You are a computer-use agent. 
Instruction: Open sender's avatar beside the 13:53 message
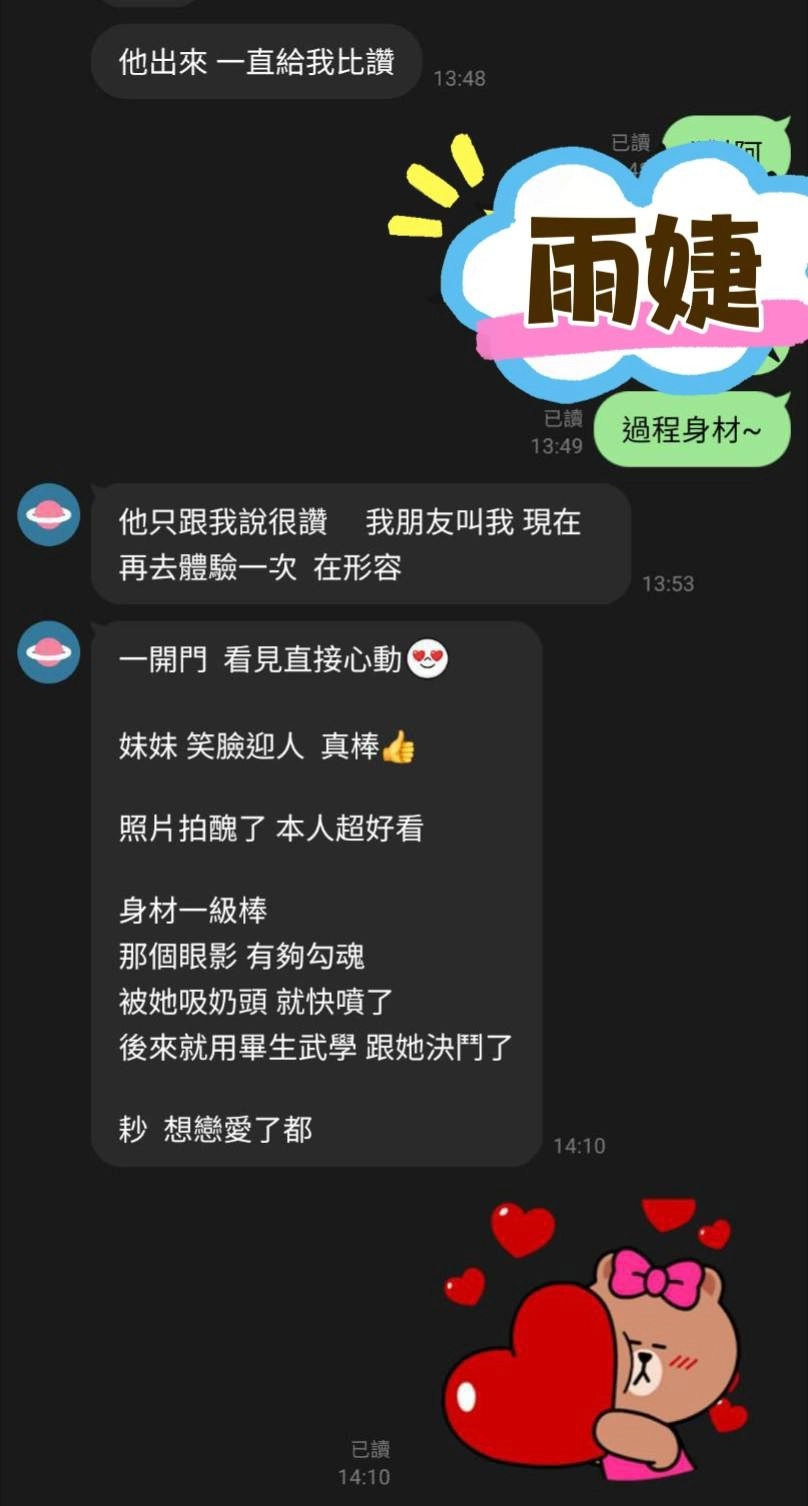(x=49, y=514)
